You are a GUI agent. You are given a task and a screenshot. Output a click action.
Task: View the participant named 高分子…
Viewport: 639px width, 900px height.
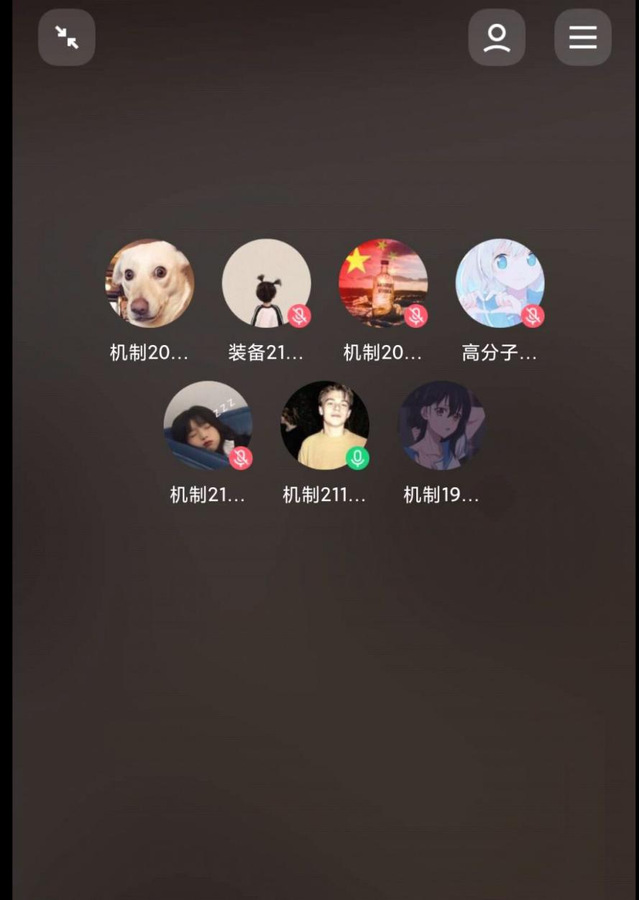pyautogui.click(x=500, y=284)
